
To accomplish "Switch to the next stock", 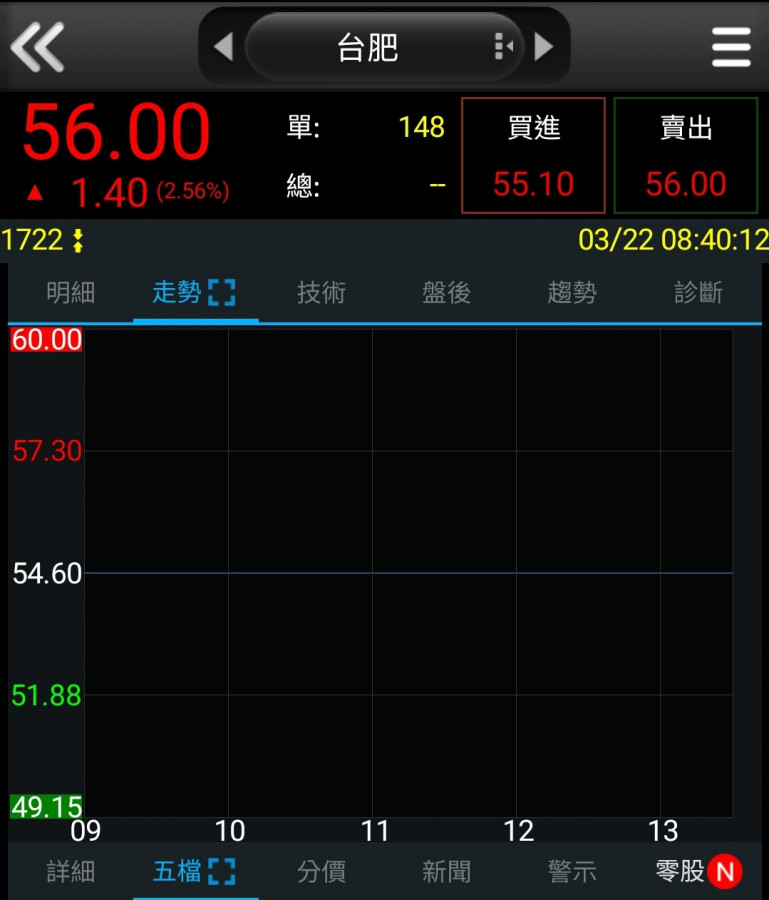I will [543, 46].
